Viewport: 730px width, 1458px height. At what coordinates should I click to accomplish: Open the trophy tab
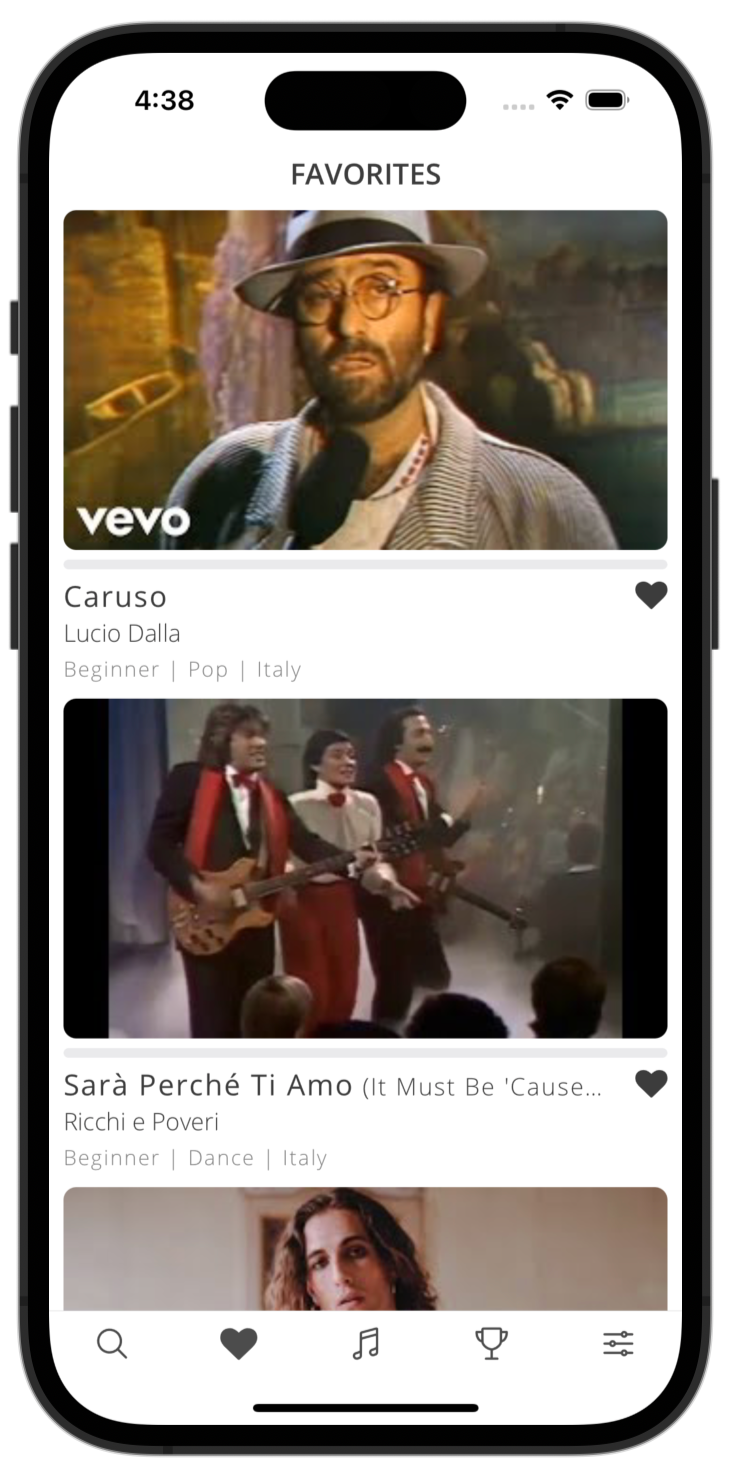[491, 1343]
